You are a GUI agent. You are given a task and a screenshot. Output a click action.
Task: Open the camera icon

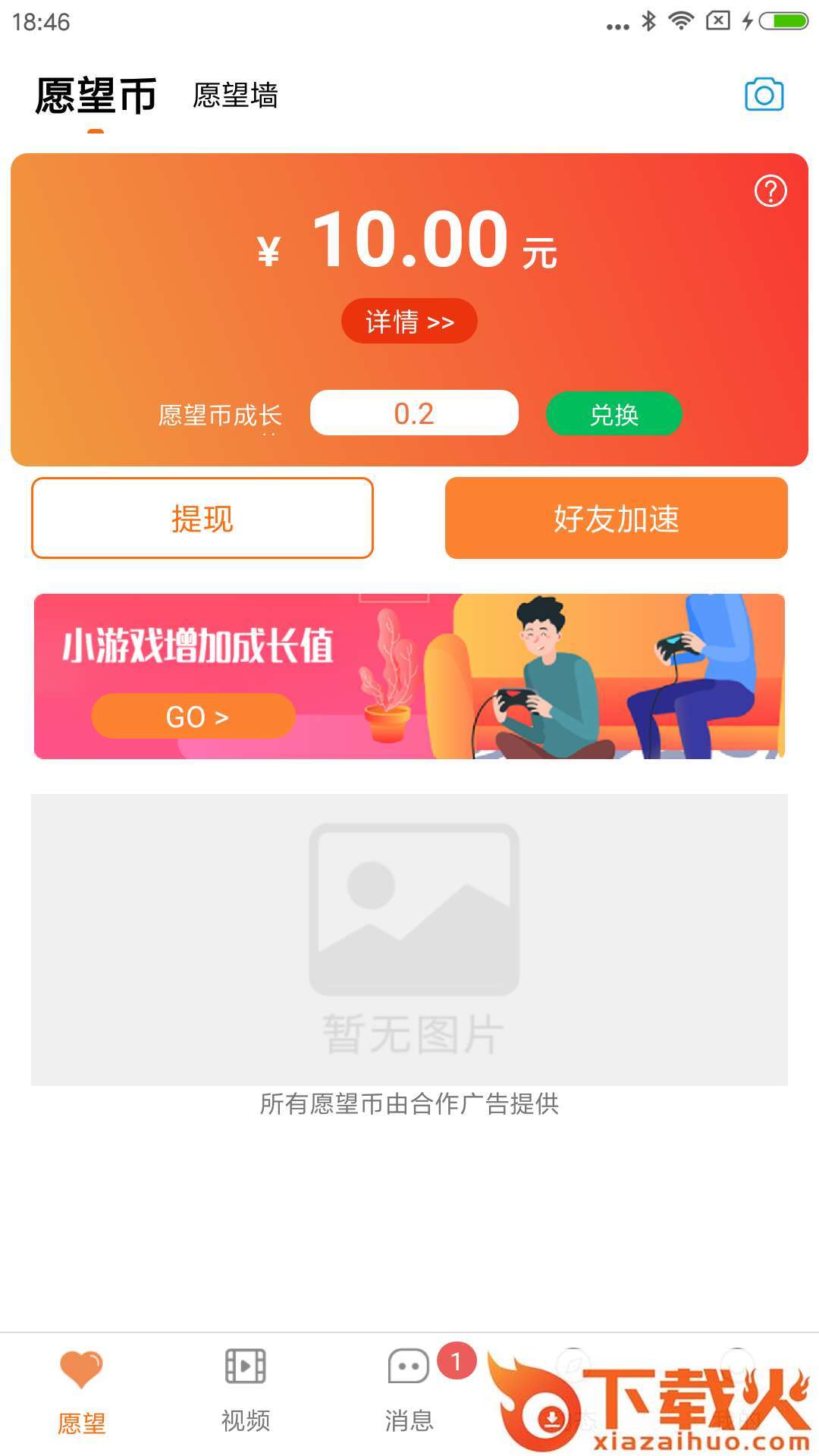click(764, 95)
